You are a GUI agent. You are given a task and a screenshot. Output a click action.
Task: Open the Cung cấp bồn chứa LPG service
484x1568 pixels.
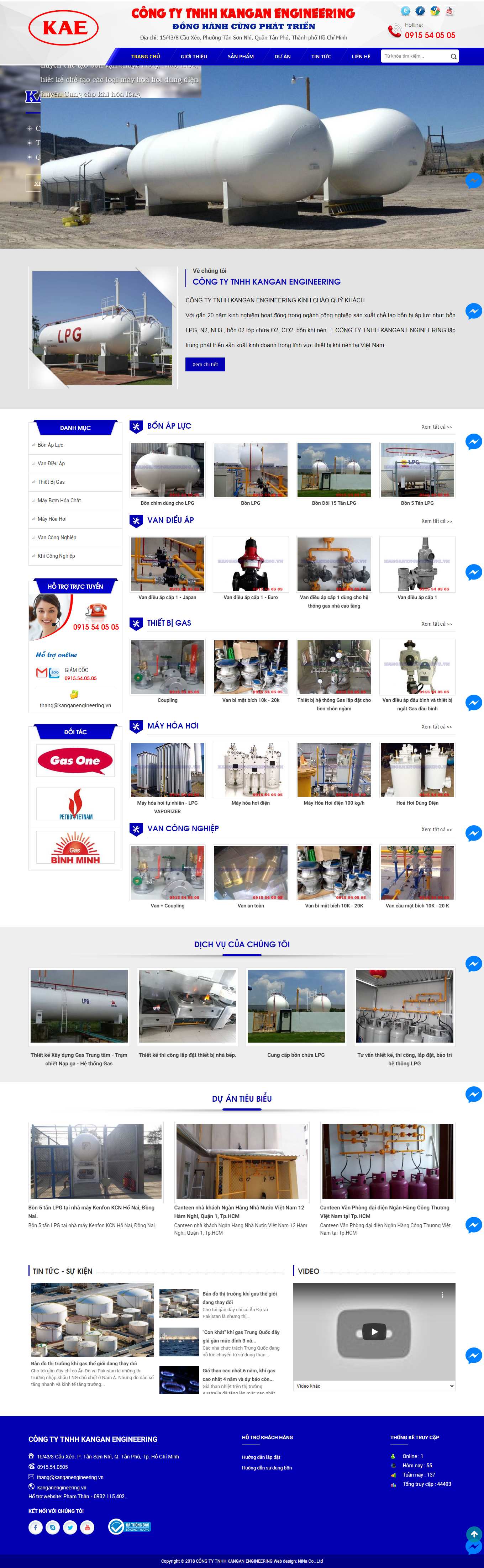(x=296, y=1006)
